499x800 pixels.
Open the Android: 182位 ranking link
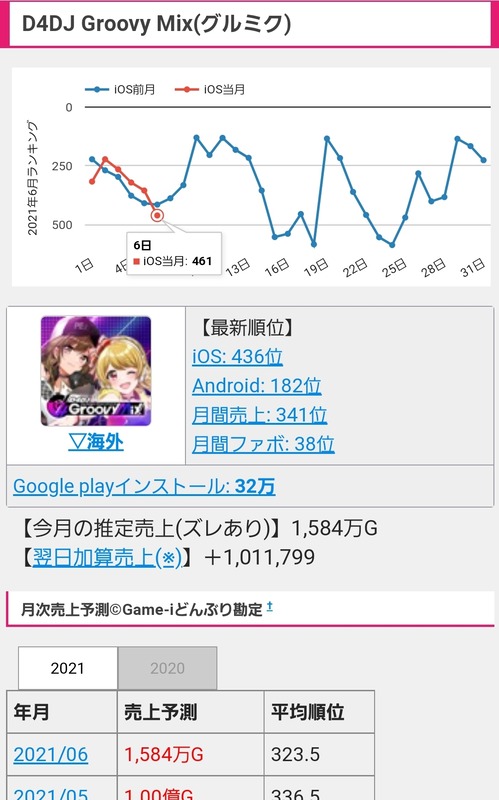pos(257,385)
